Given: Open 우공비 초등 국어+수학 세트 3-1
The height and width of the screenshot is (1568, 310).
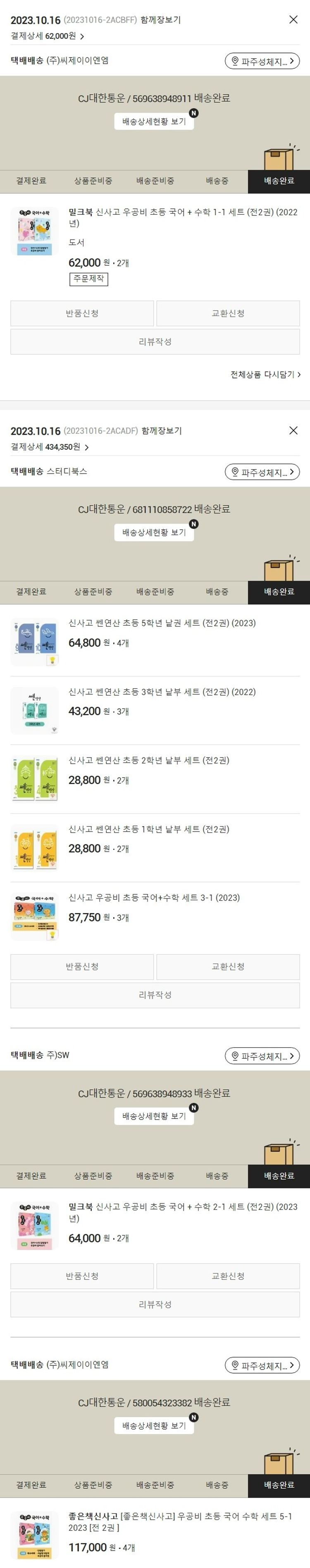Looking at the screenshot, I should point(153,898).
